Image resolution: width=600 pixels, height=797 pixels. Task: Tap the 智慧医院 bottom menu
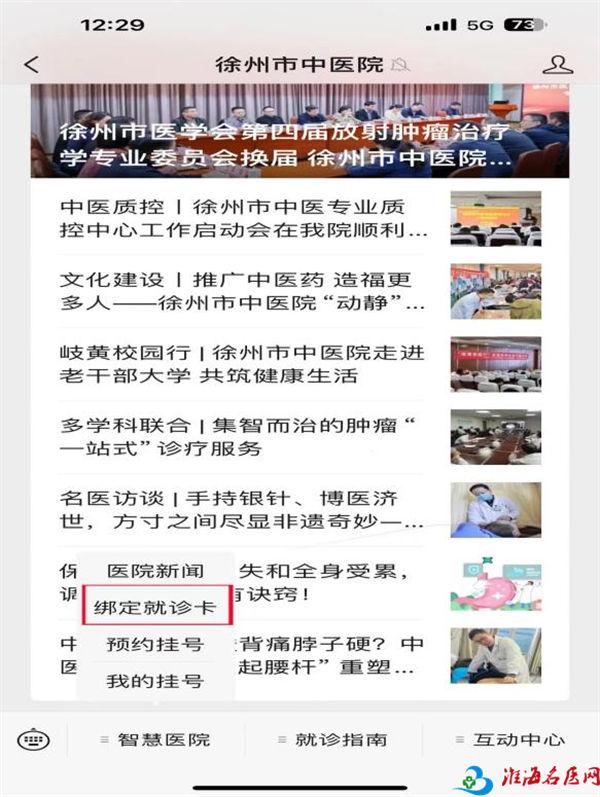155,740
